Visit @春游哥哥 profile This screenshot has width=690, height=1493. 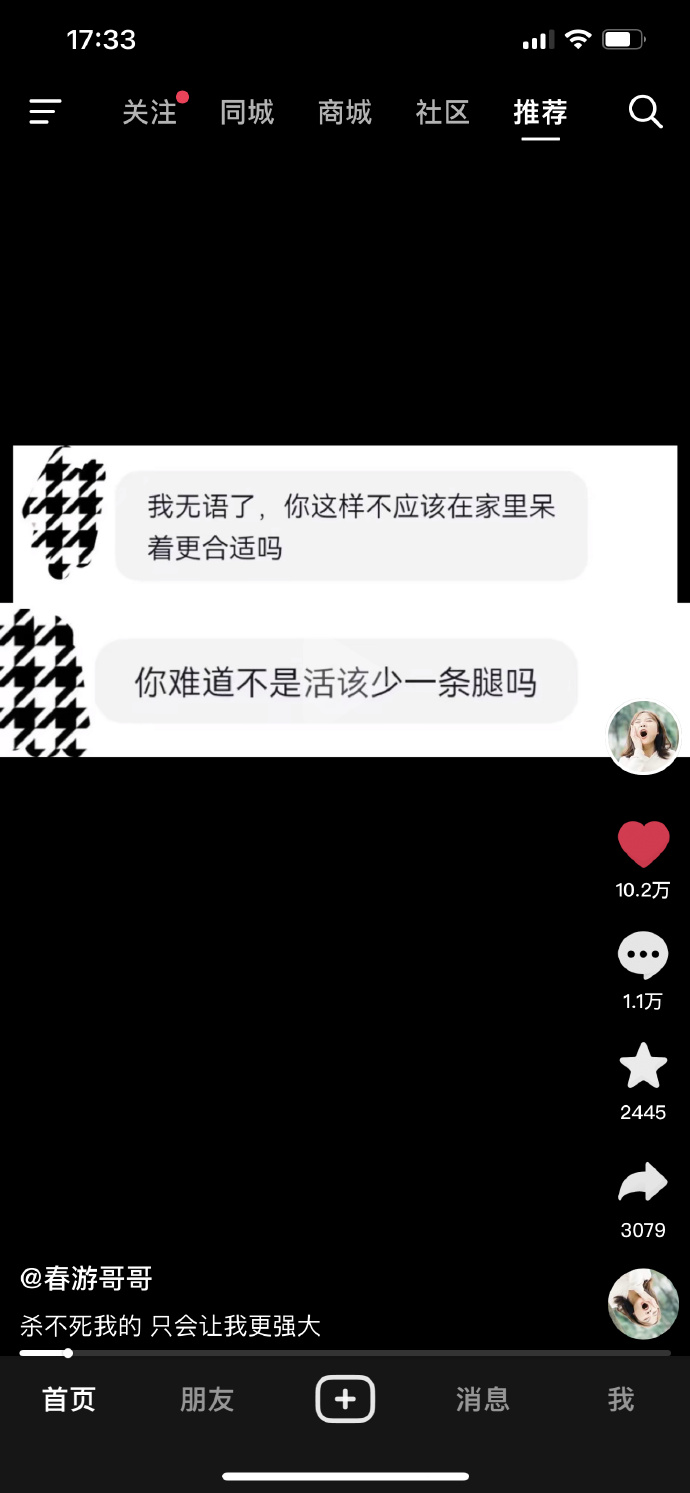pos(86,1278)
